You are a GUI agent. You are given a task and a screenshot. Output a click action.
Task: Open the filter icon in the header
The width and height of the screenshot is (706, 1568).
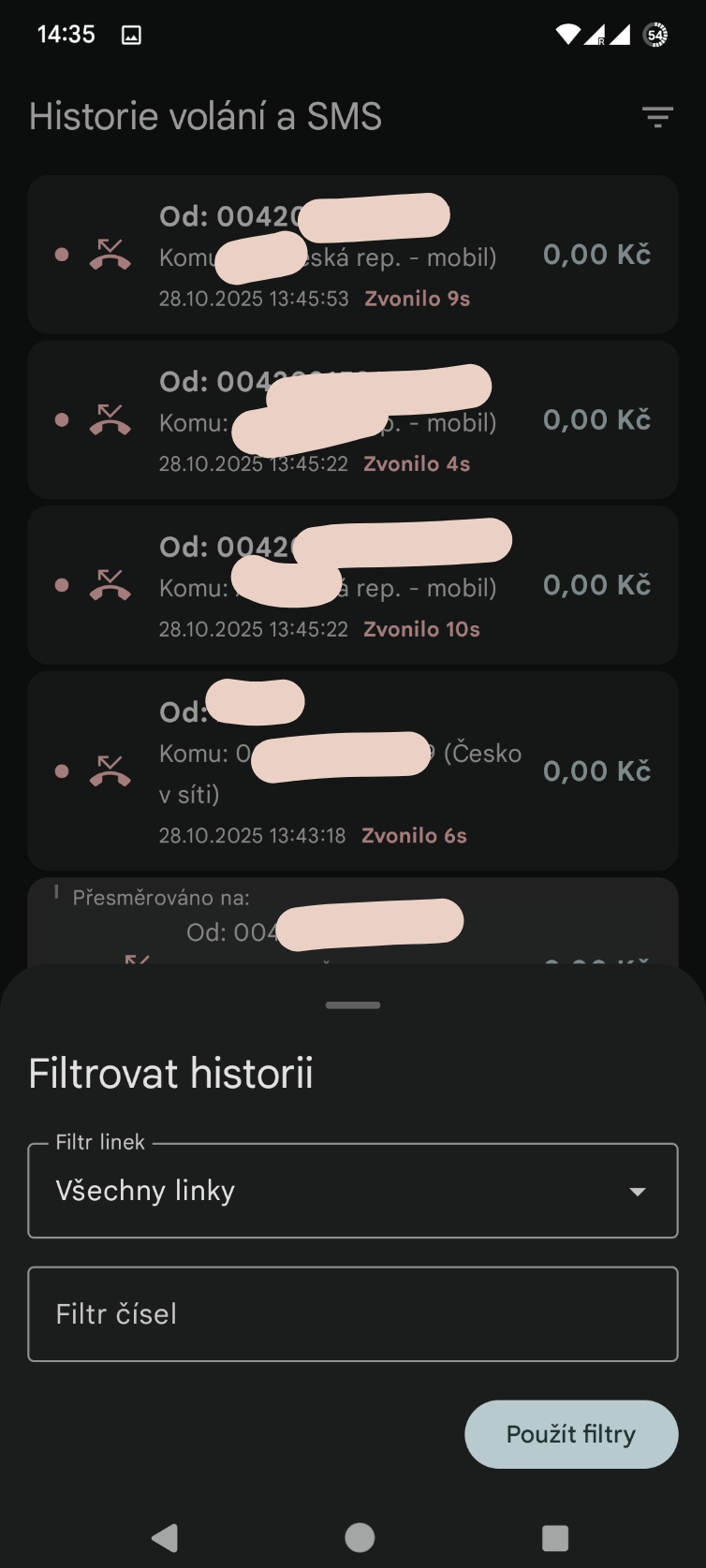click(x=657, y=117)
